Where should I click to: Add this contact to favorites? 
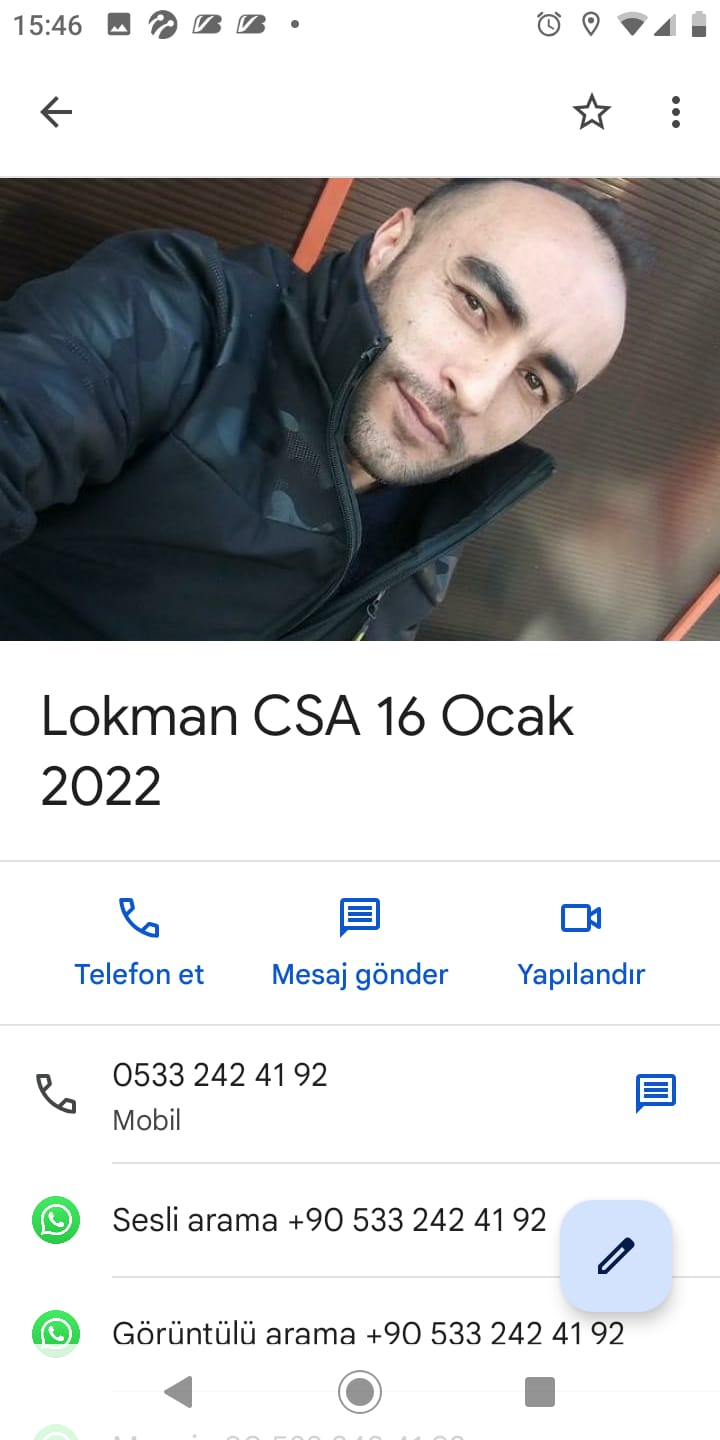[x=591, y=112]
